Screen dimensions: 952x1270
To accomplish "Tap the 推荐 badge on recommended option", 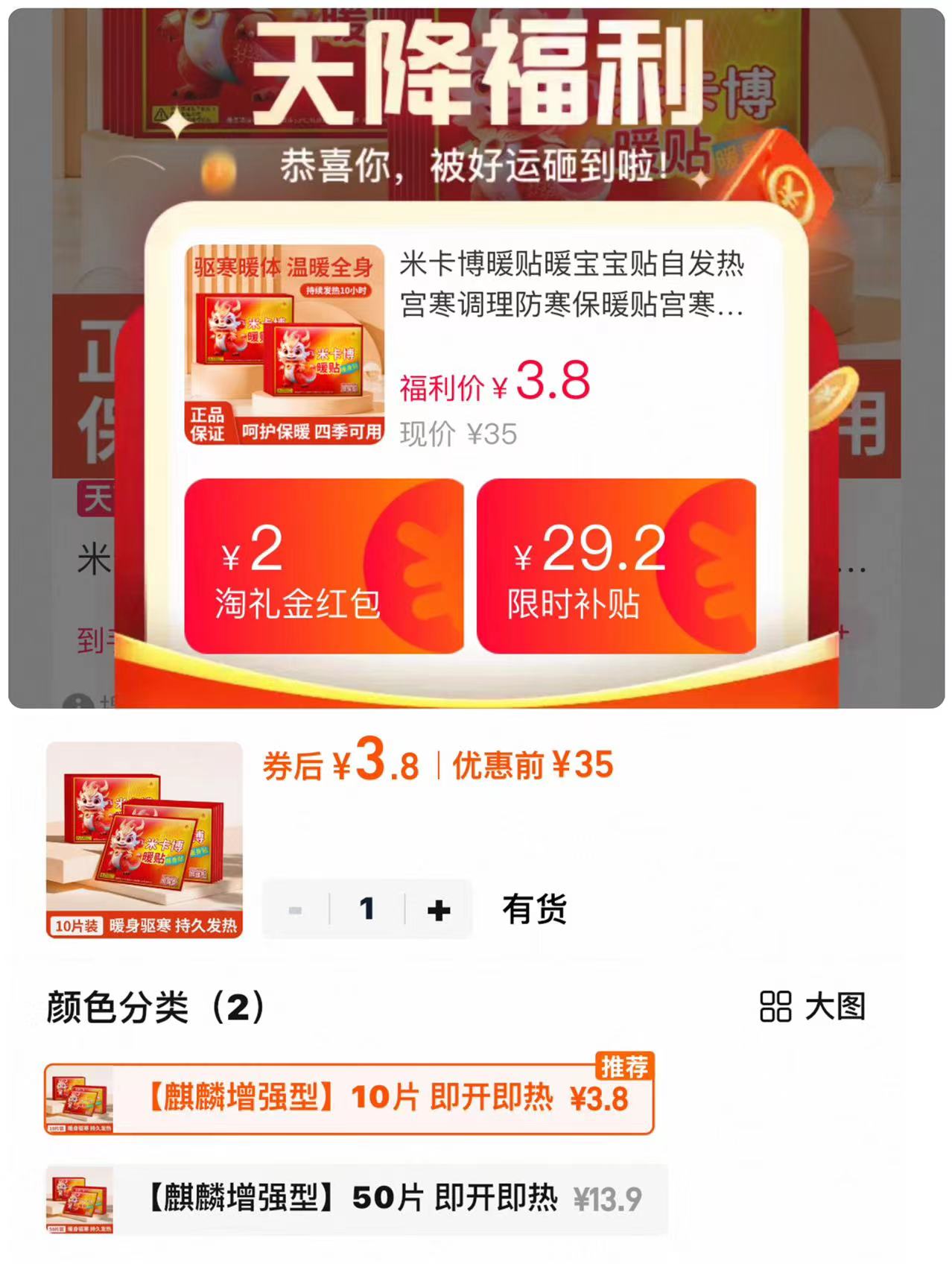I will click(626, 1066).
